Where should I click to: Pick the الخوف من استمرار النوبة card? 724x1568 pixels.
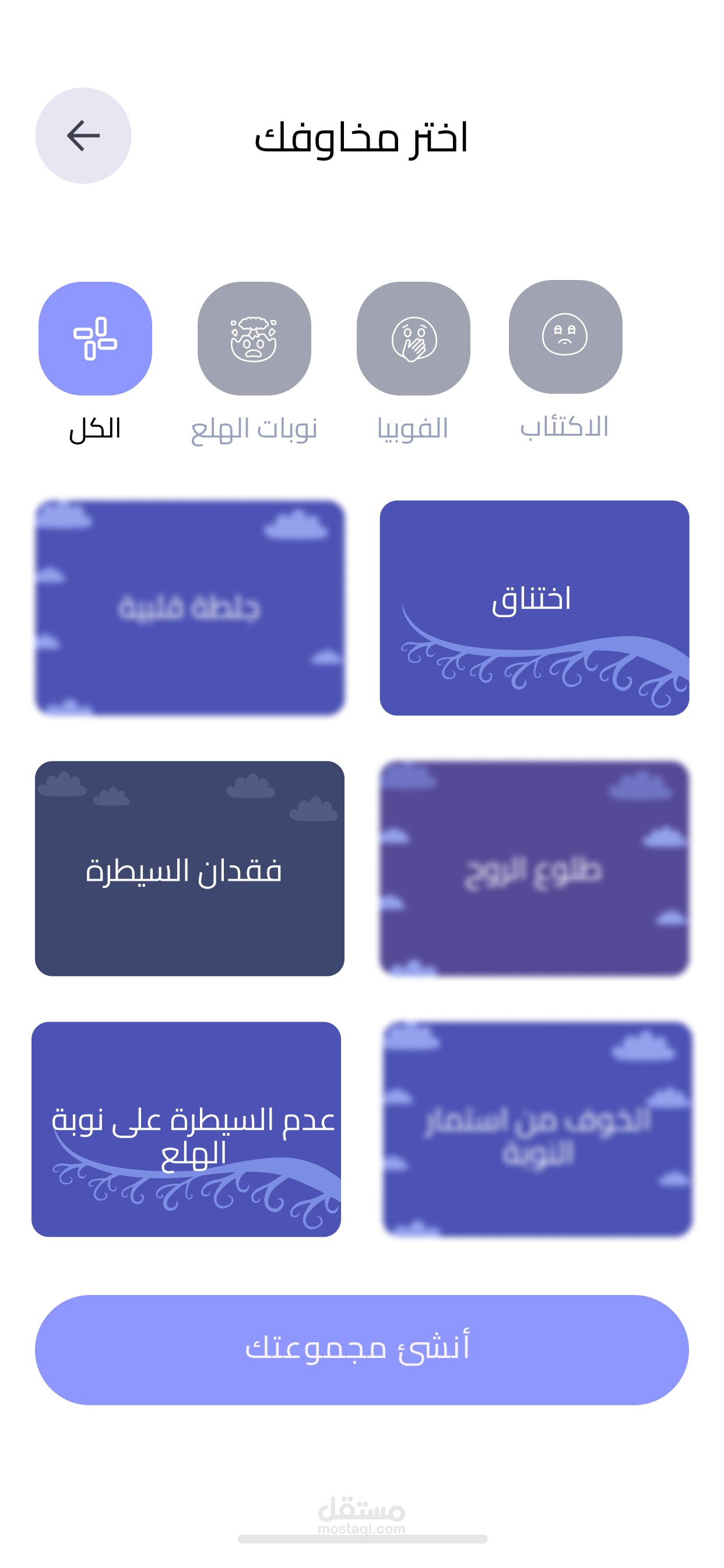(538, 1129)
